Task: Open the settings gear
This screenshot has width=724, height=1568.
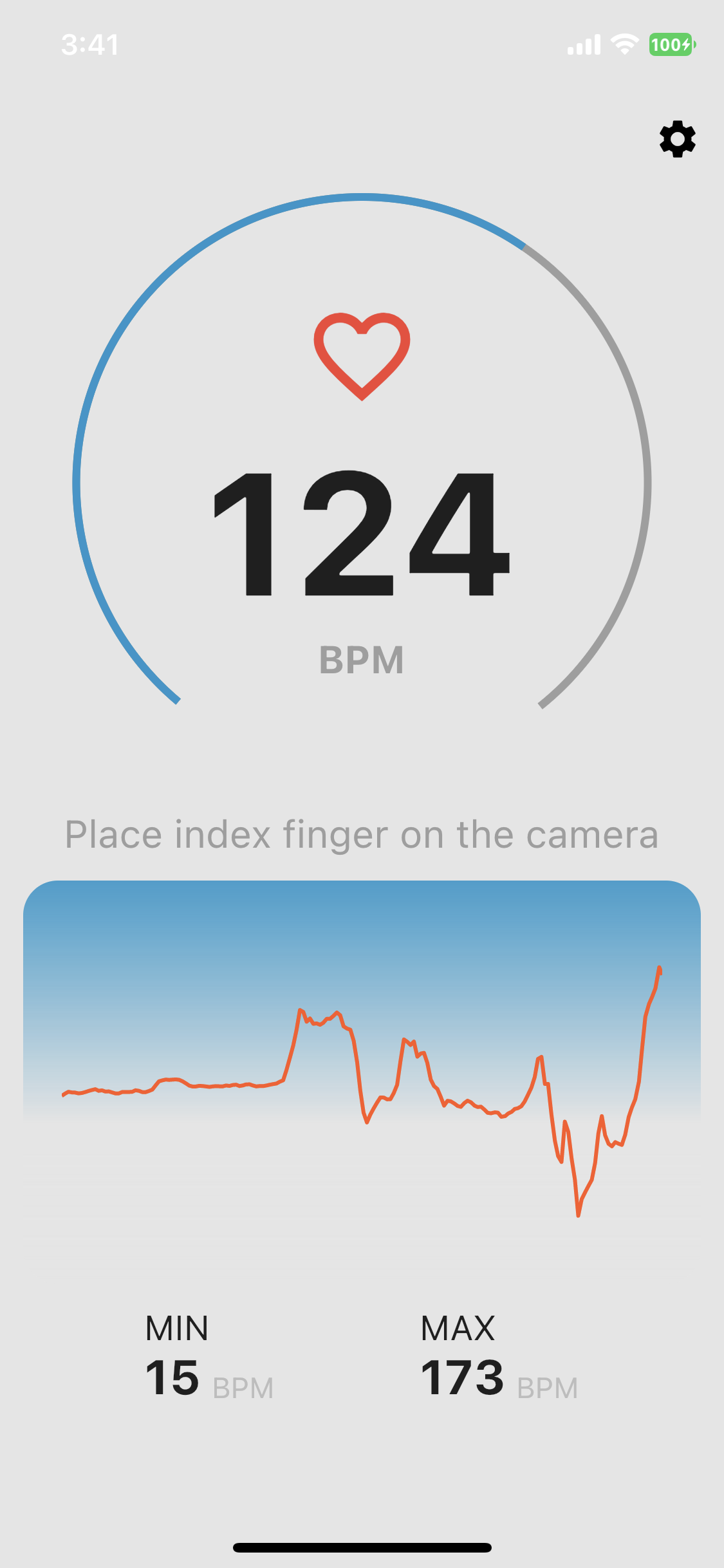Action: (678, 139)
